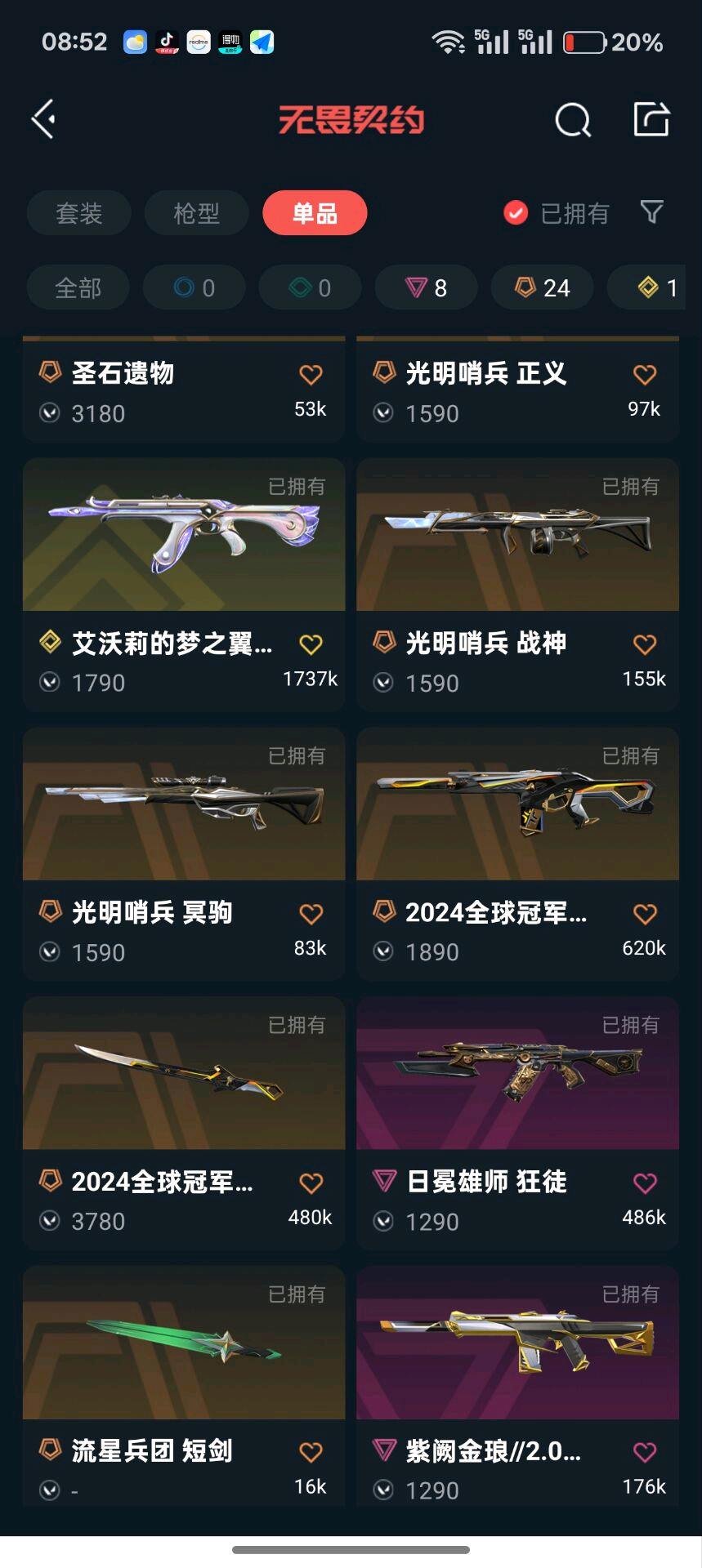Tap the share icon in the header

651,119
